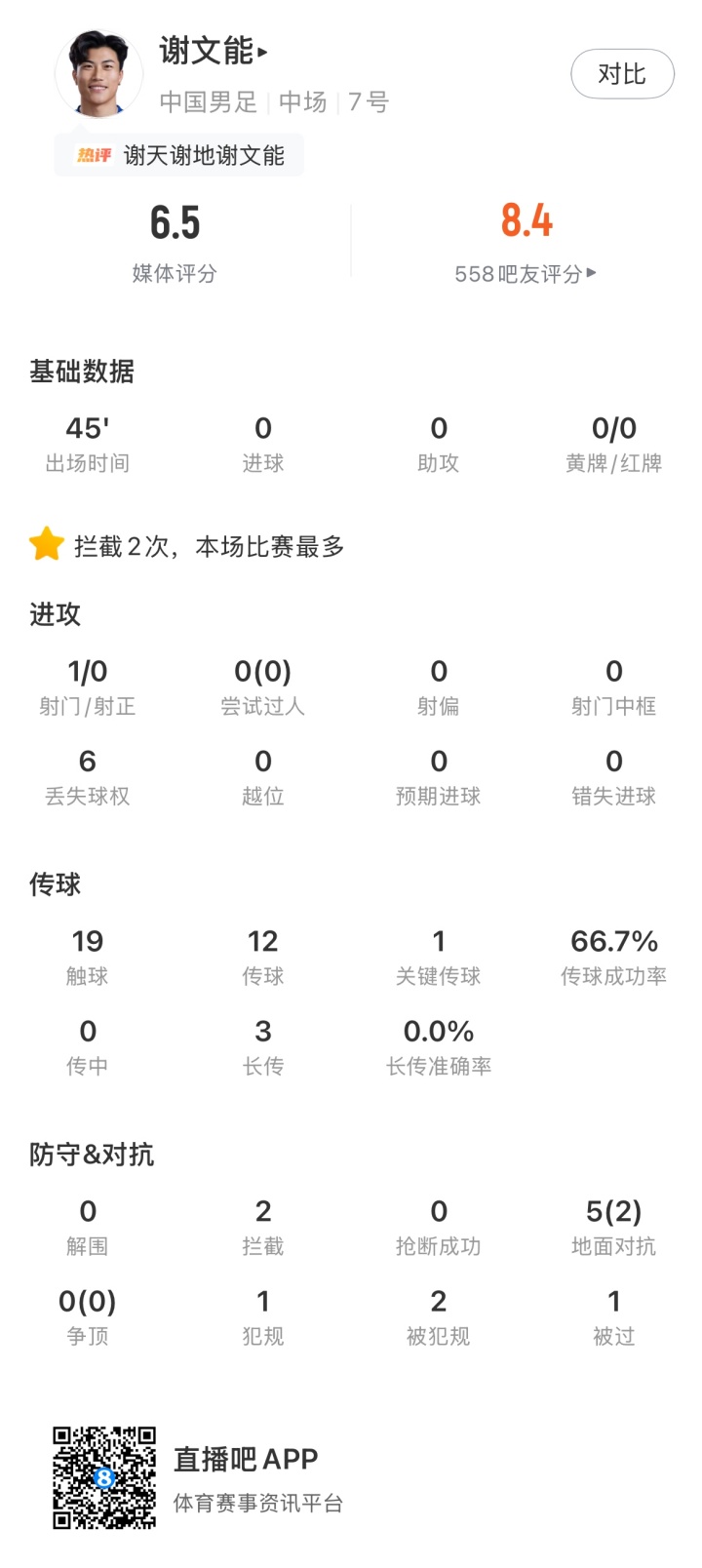This screenshot has height=1568, width=702.
Task: Click the 出场时间 45' stat icon
Action: [88, 442]
